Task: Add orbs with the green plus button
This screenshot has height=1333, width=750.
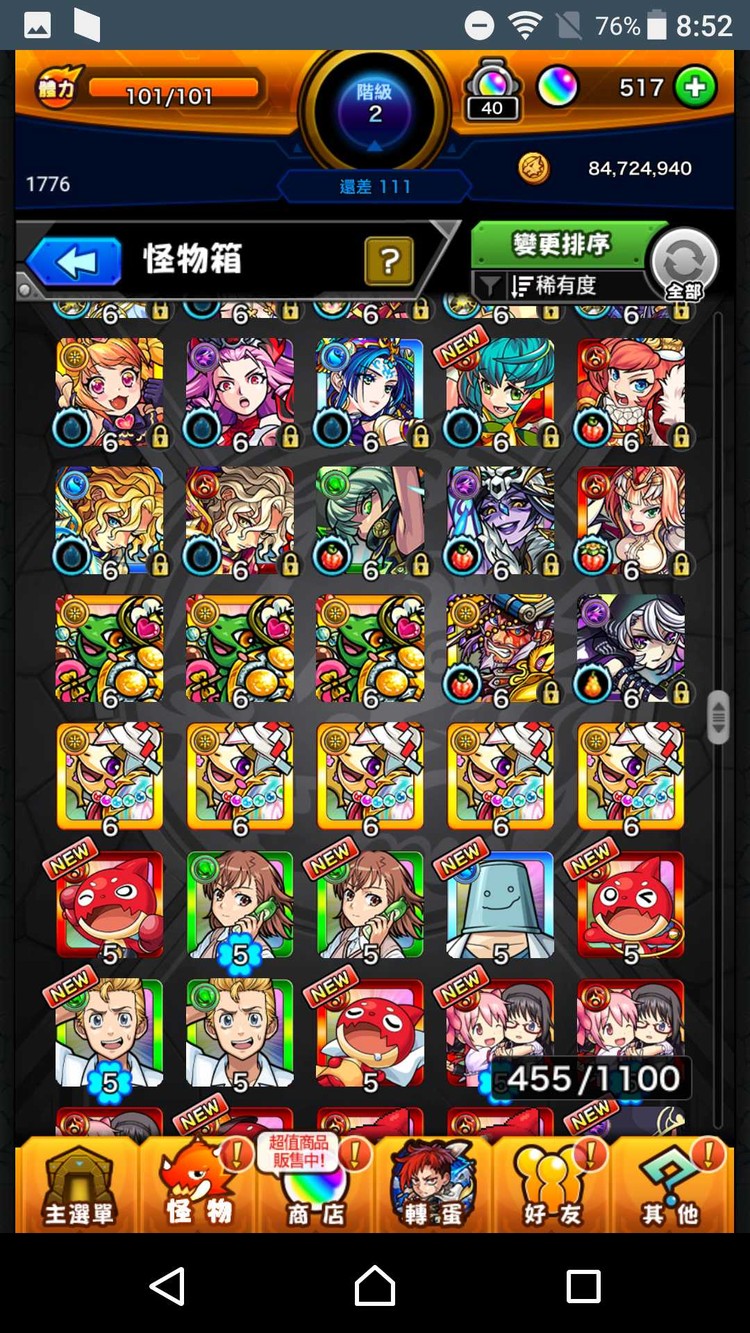Action: coord(694,88)
